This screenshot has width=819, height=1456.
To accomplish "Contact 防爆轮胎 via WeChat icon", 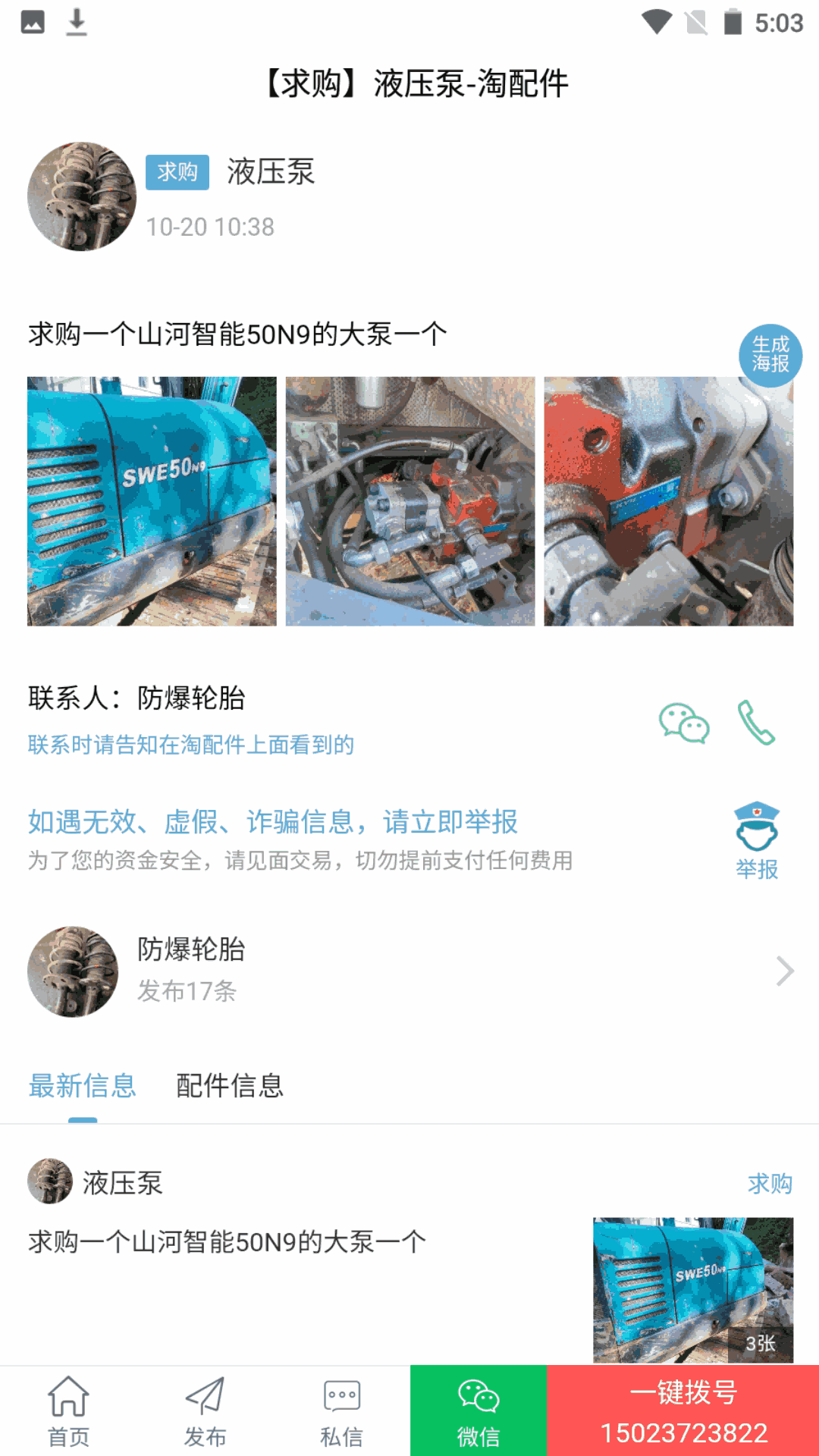I will point(683,723).
